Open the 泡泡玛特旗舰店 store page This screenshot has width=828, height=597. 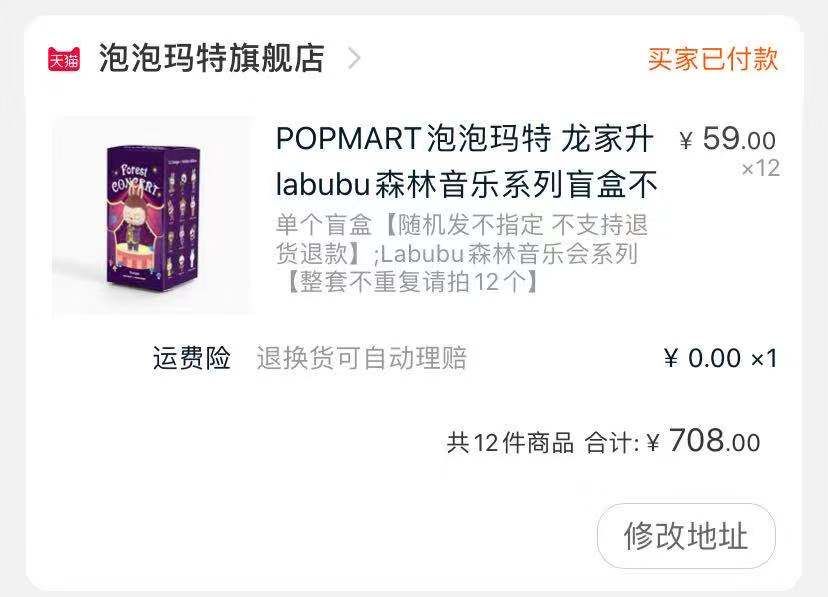tap(211, 58)
